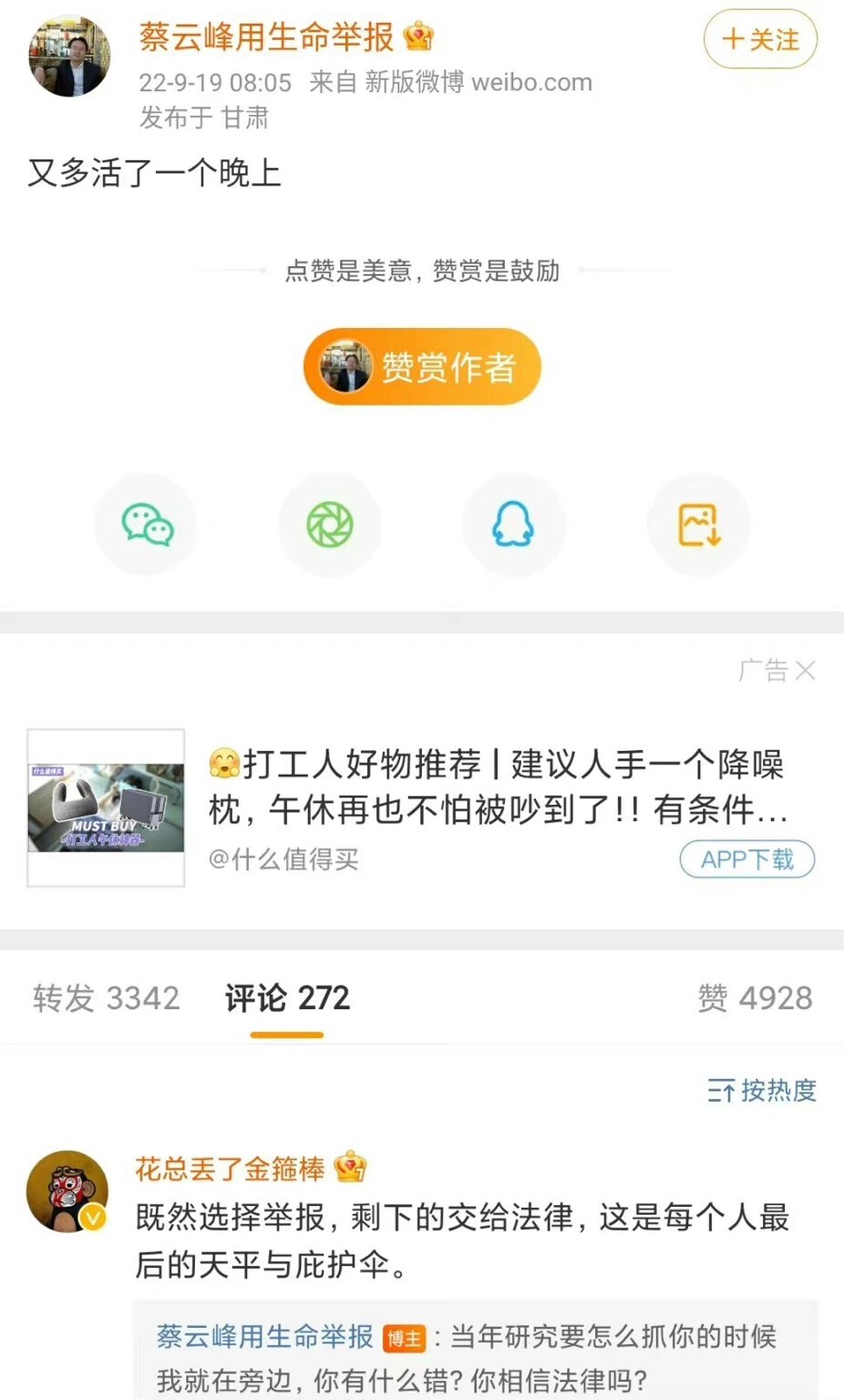Switch to the 转发 3342 tab
844x1400 pixels.
click(107, 998)
